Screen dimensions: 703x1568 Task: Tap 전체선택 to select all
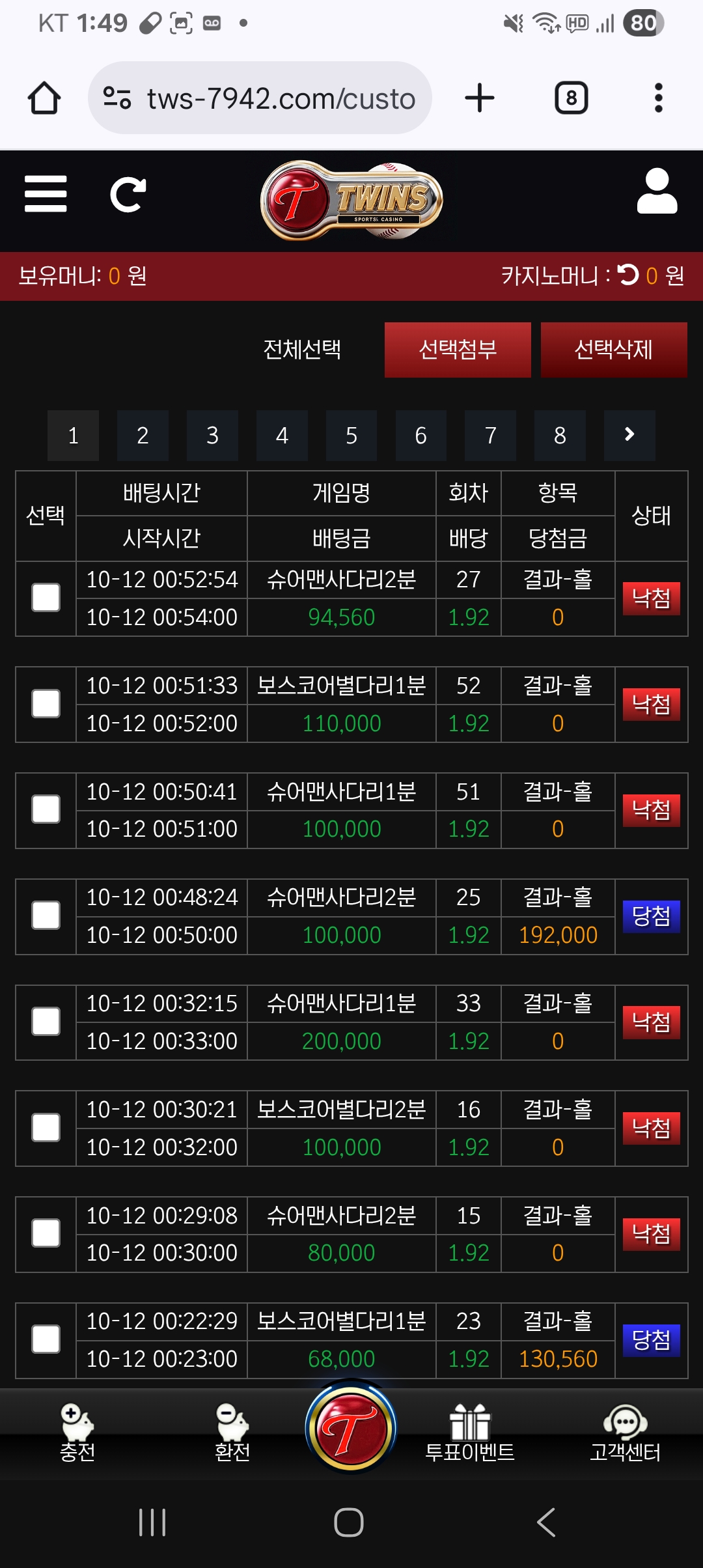302,350
